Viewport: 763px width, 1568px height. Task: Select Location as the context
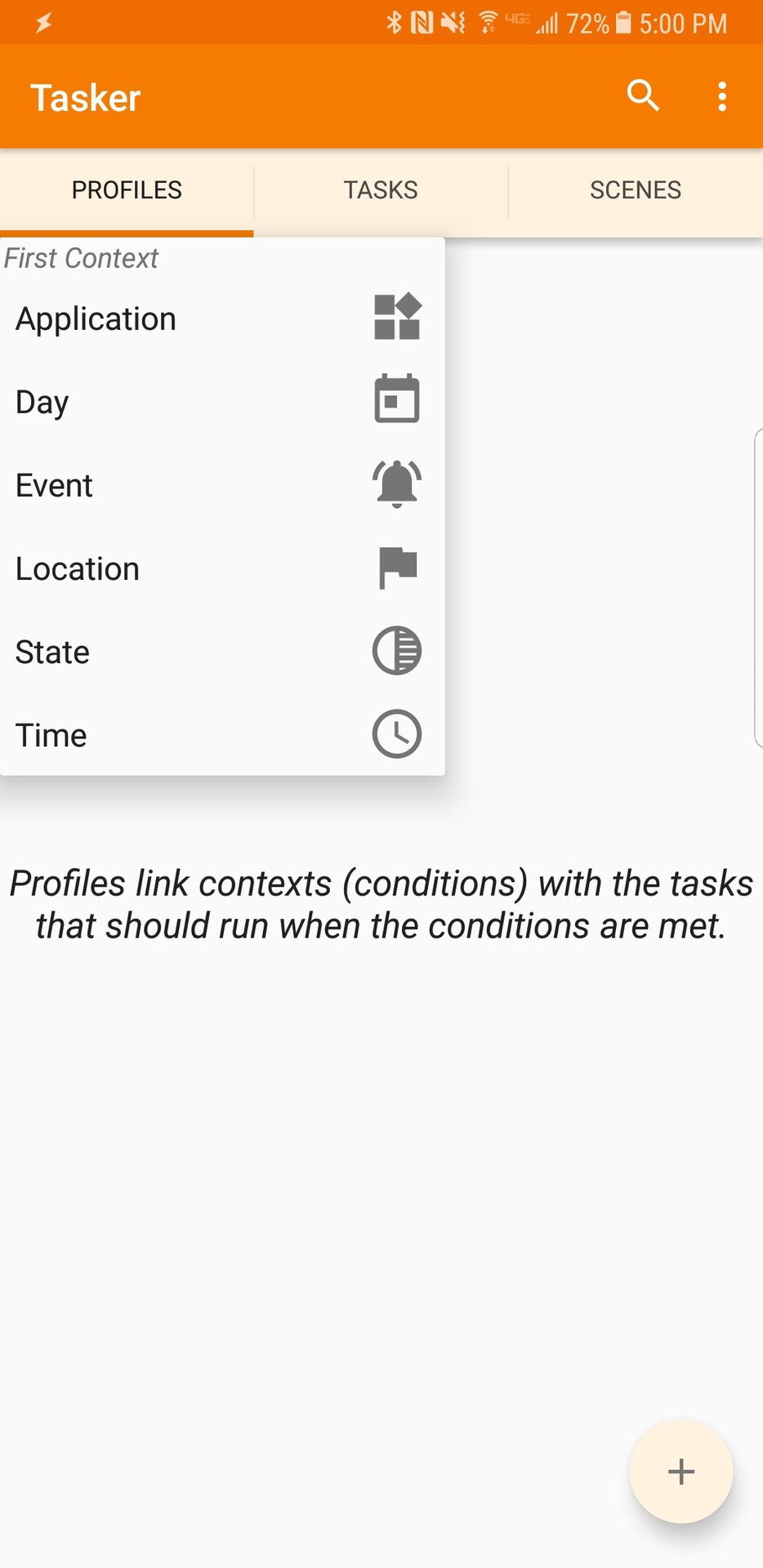pos(221,568)
